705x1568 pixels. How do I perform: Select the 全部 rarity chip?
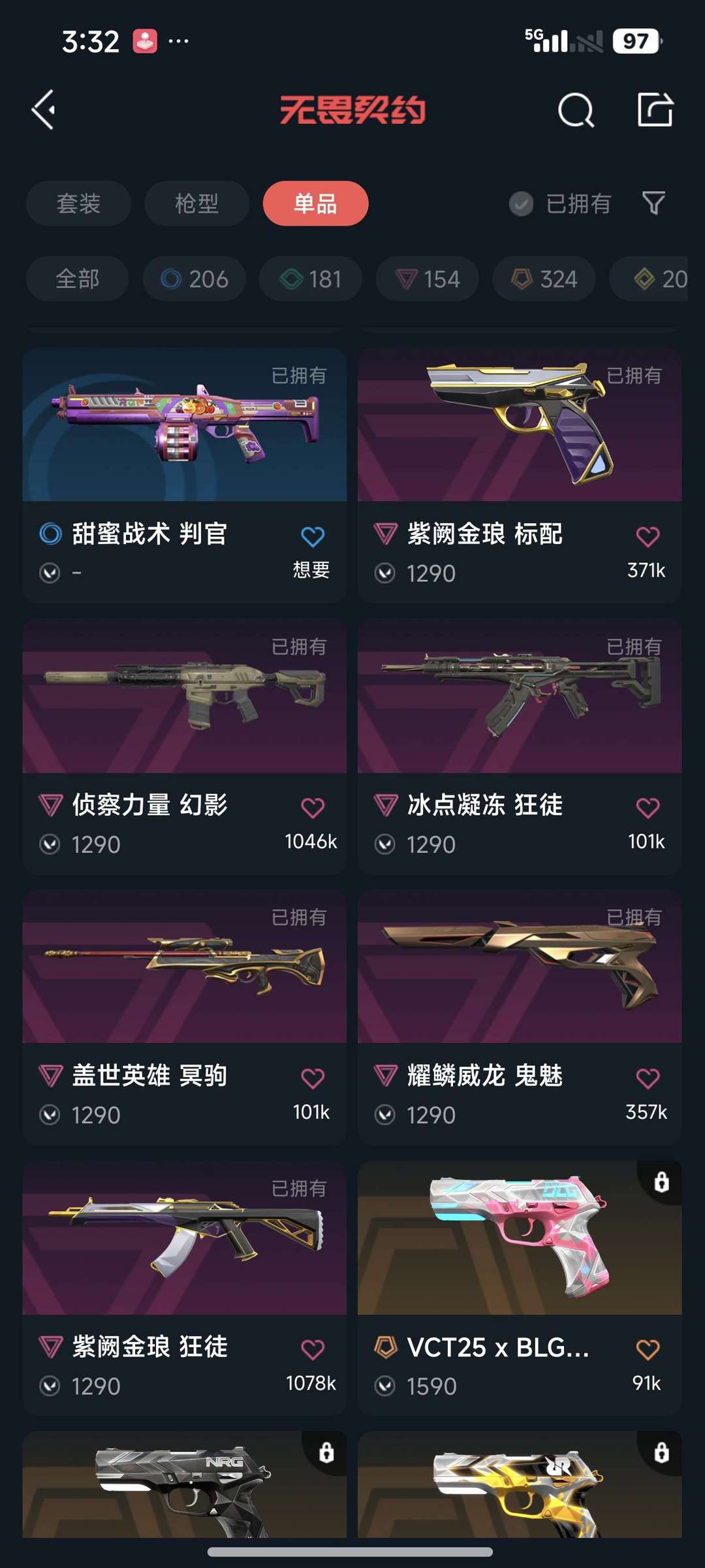pyautogui.click(x=77, y=279)
